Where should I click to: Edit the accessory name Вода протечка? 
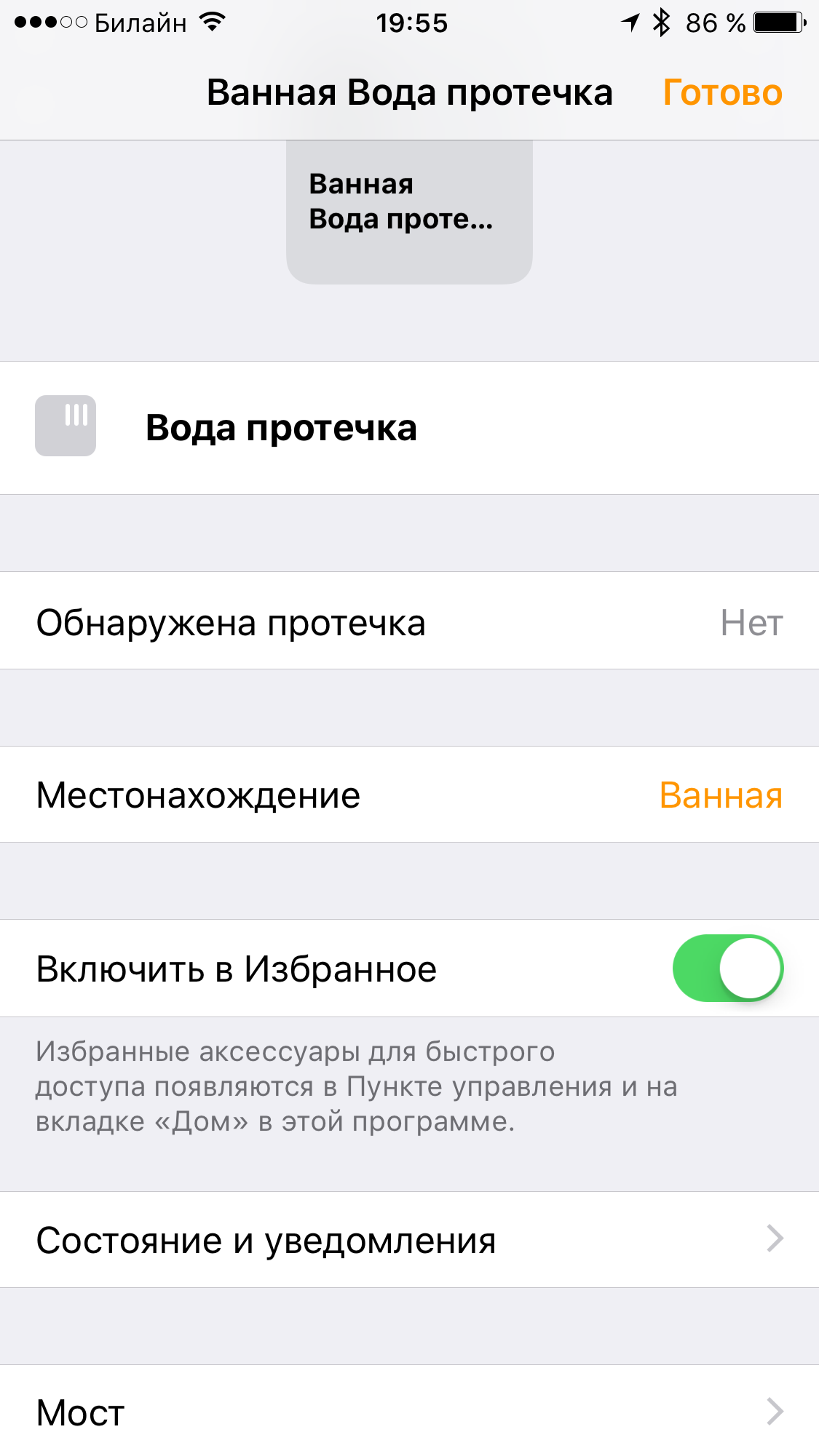[x=282, y=427]
